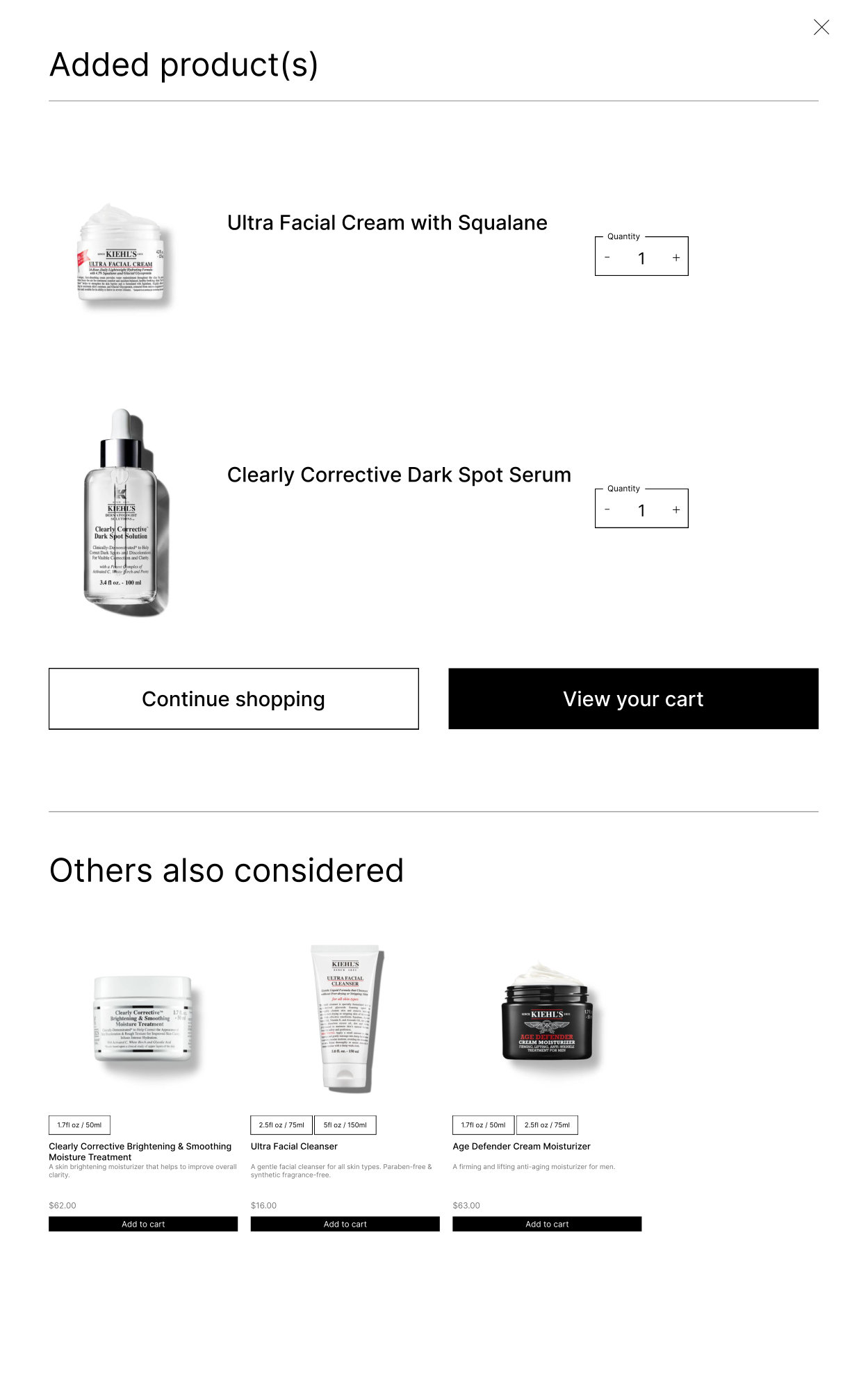Open Clearly Corrective Brightening & Smoothing Moisture Treatment
The image size is (868, 1390).
140,1151
